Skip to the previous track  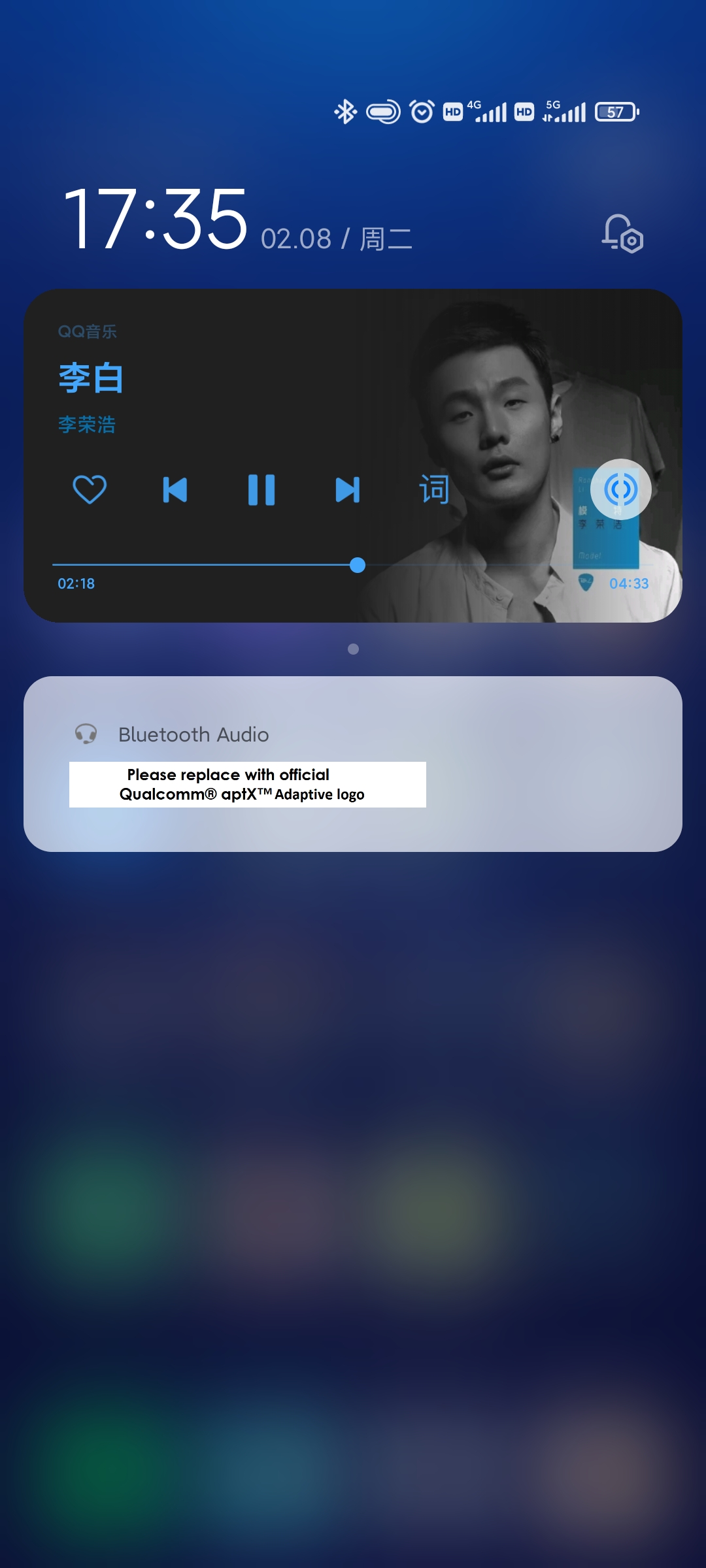[175, 490]
